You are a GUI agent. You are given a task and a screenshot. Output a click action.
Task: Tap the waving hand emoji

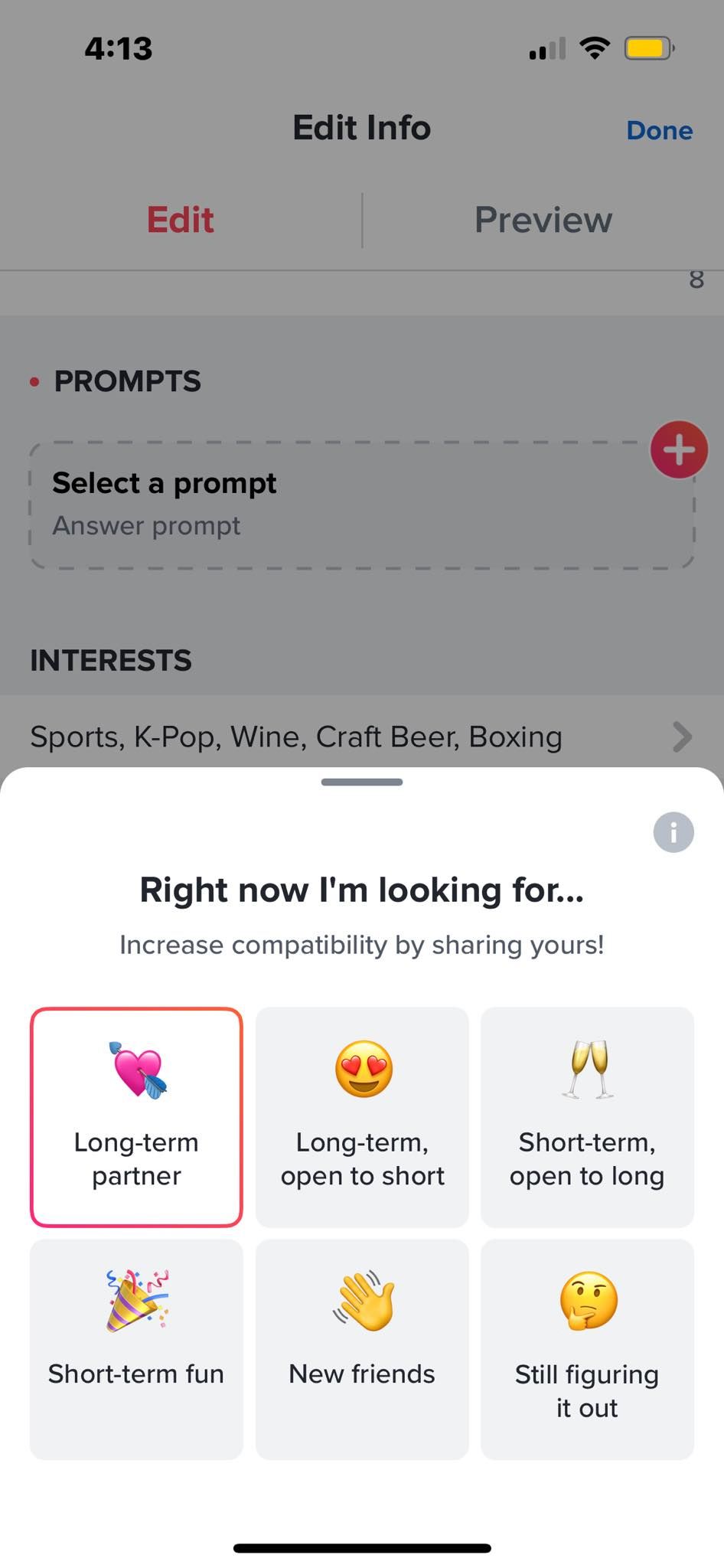coord(361,1302)
